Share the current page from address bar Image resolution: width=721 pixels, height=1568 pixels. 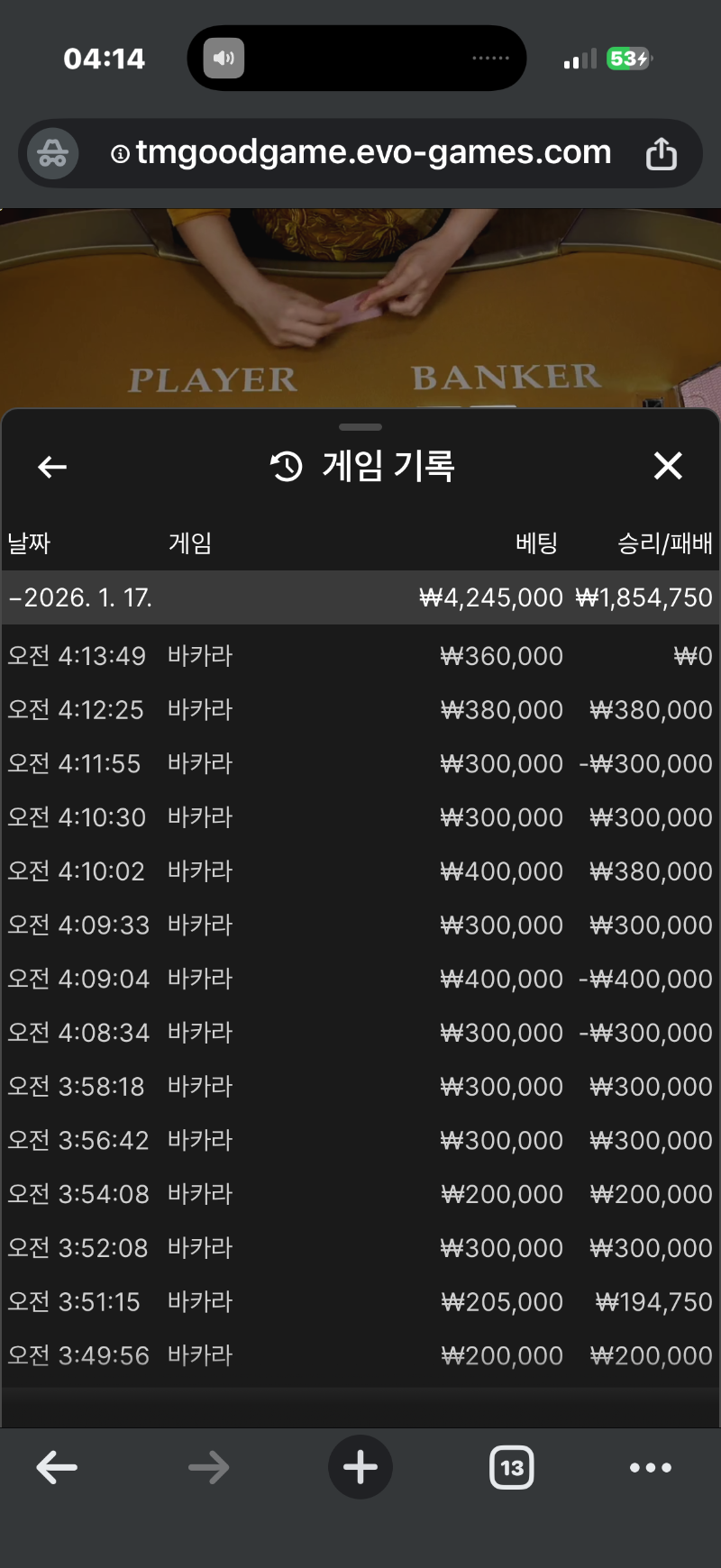click(661, 154)
